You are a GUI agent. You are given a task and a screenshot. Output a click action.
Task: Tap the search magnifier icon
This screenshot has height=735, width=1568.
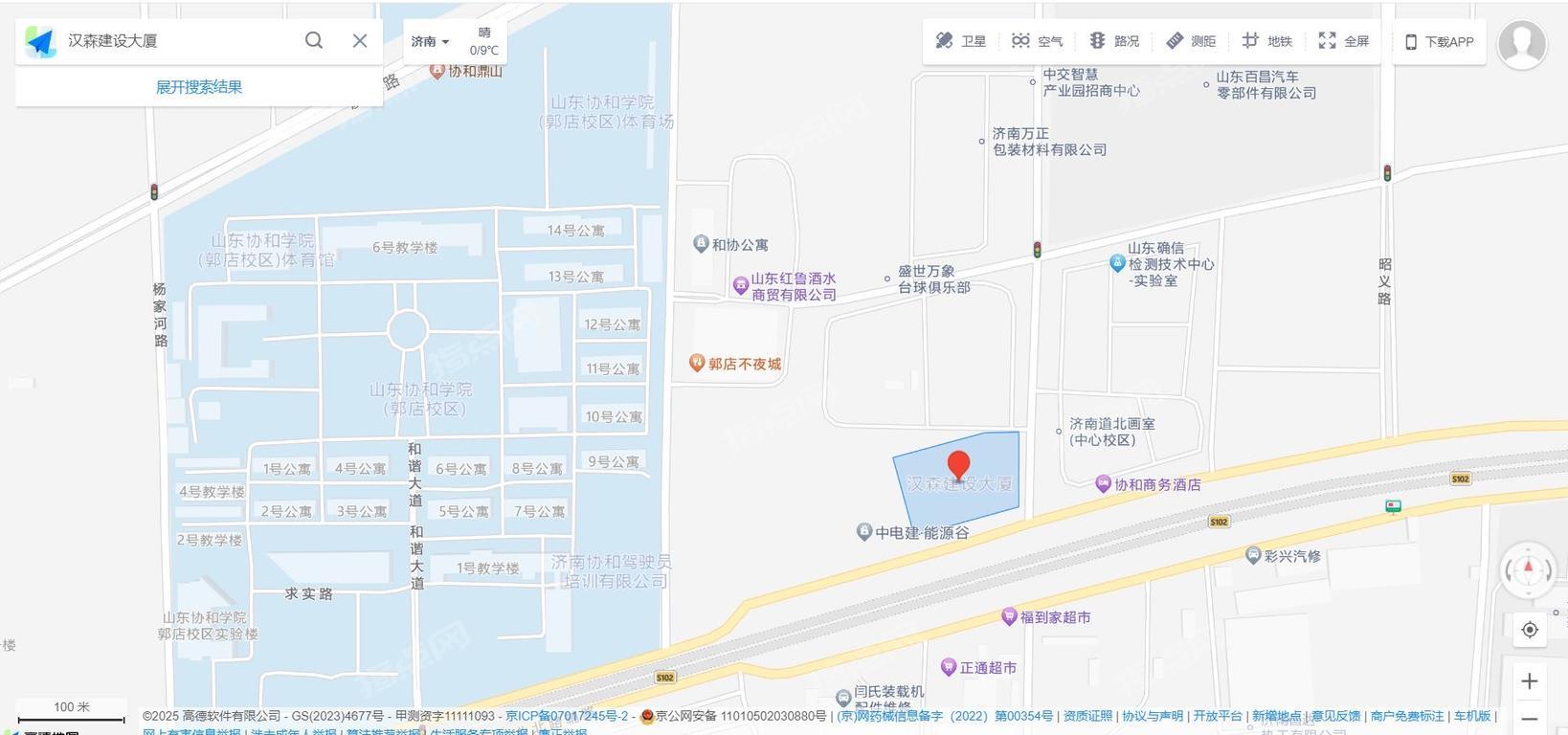tap(314, 40)
